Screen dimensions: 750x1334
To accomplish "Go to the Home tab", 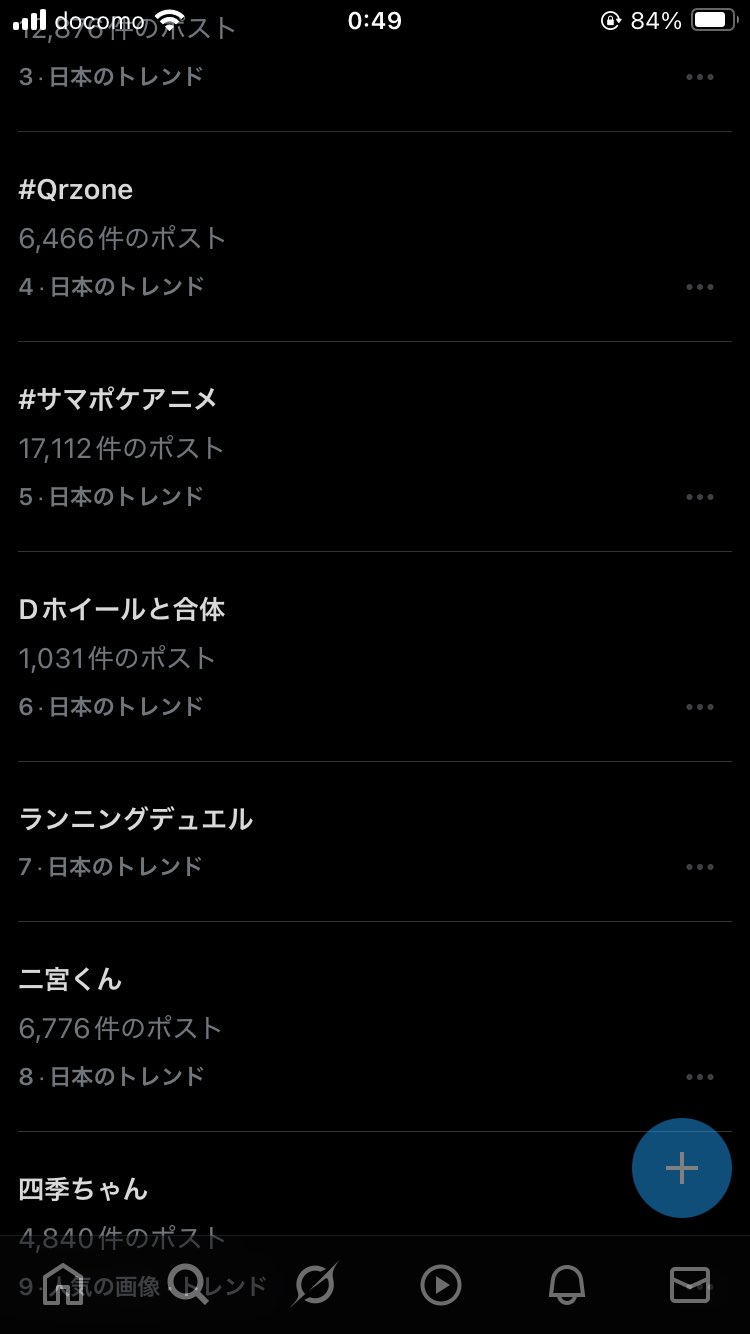I will 62,1285.
